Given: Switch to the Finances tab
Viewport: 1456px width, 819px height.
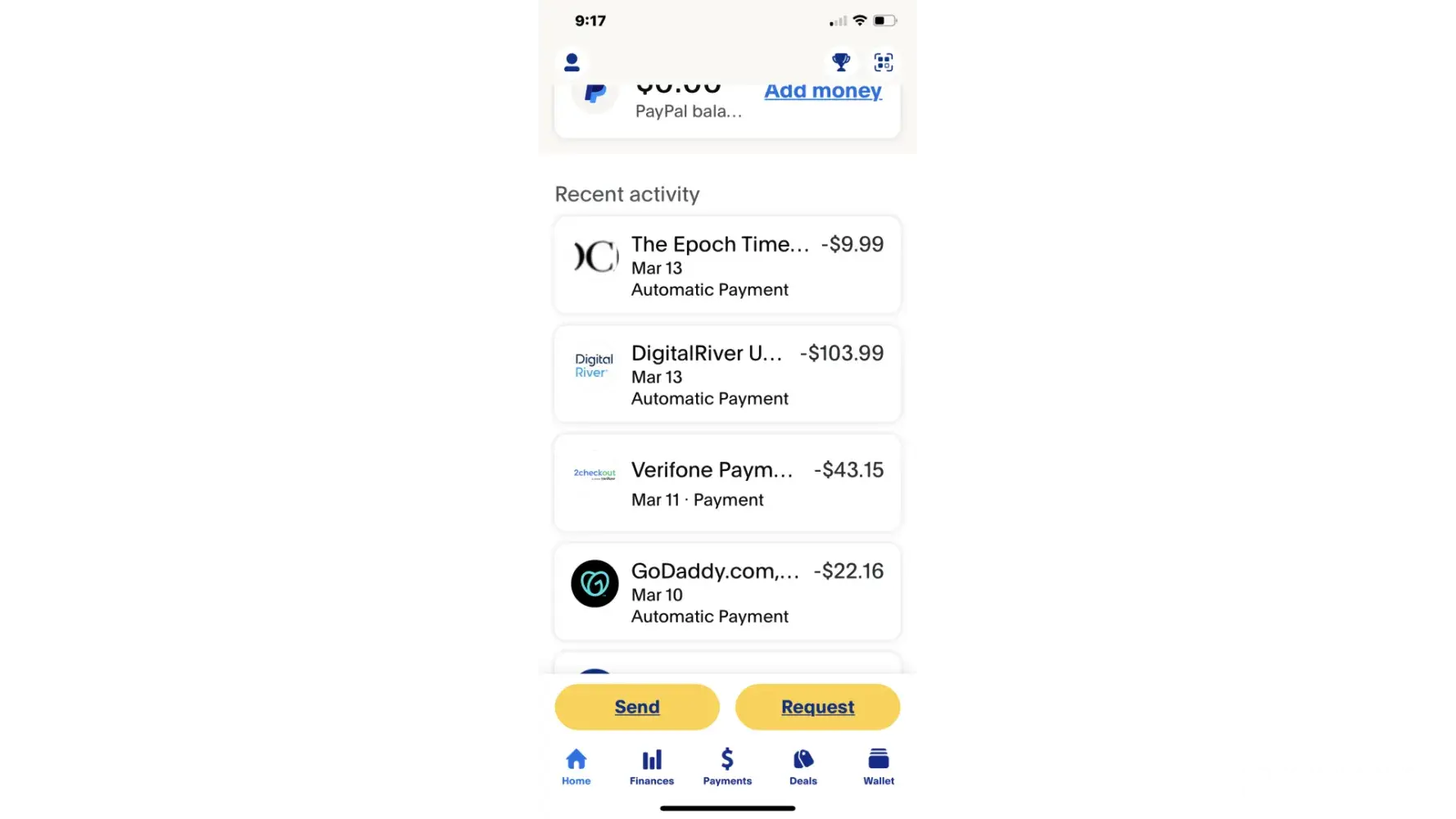Looking at the screenshot, I should 651,767.
